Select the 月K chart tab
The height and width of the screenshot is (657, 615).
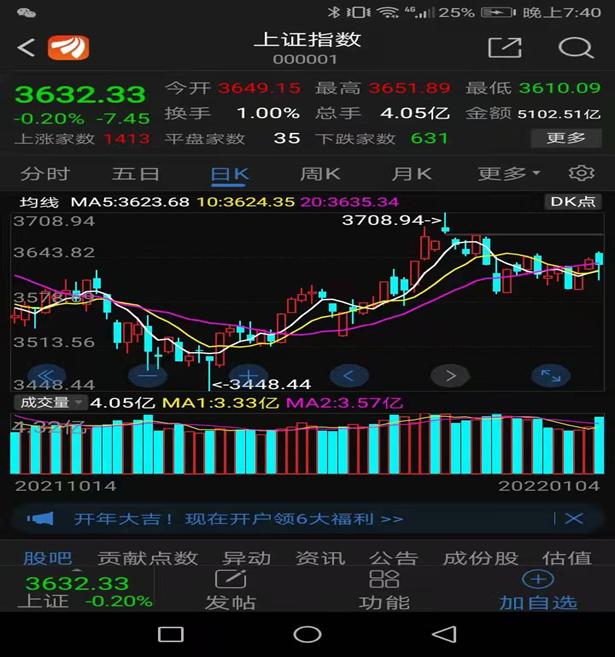tap(411, 174)
